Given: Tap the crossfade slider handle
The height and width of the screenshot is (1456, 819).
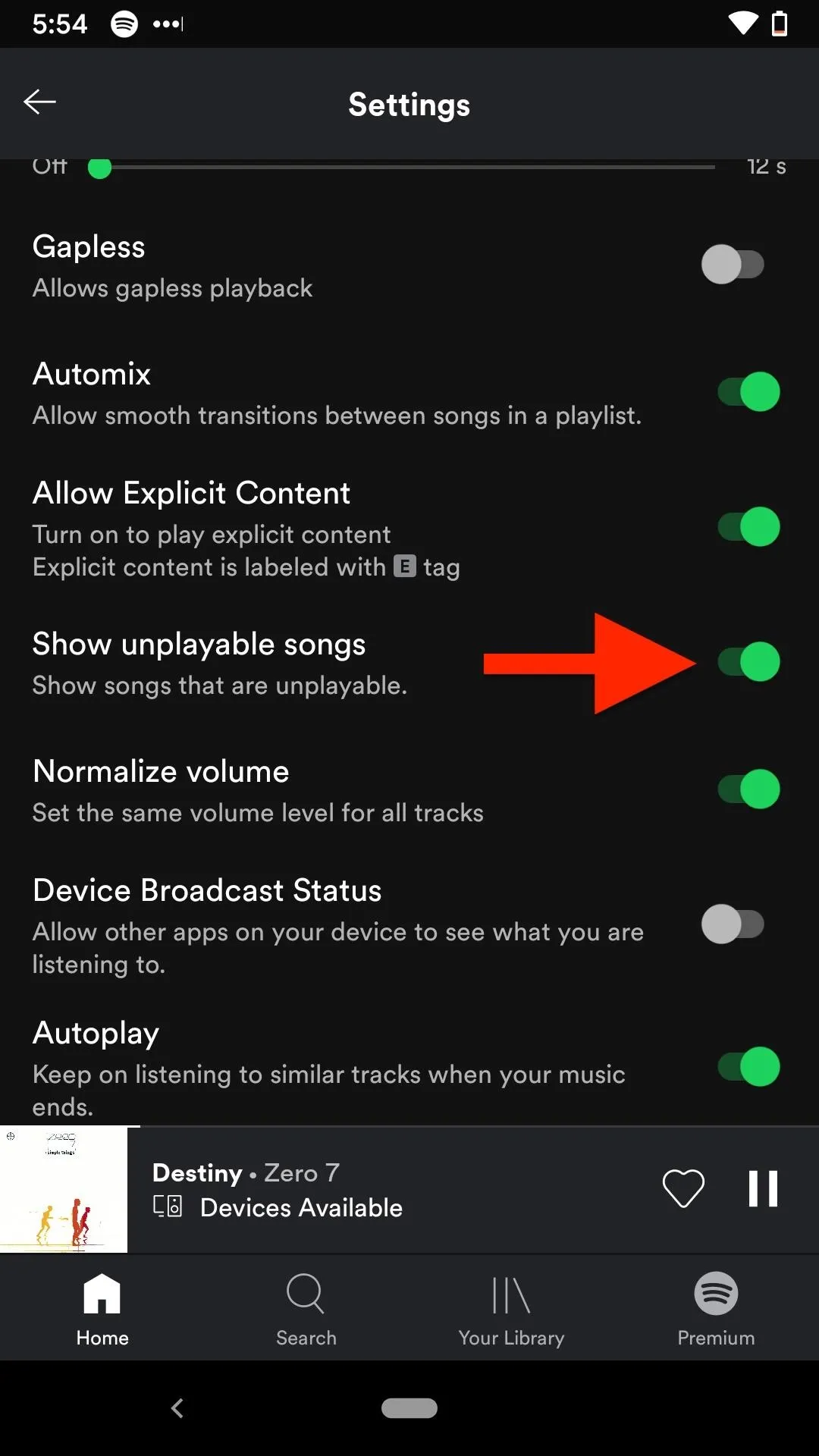Looking at the screenshot, I should tap(99, 168).
